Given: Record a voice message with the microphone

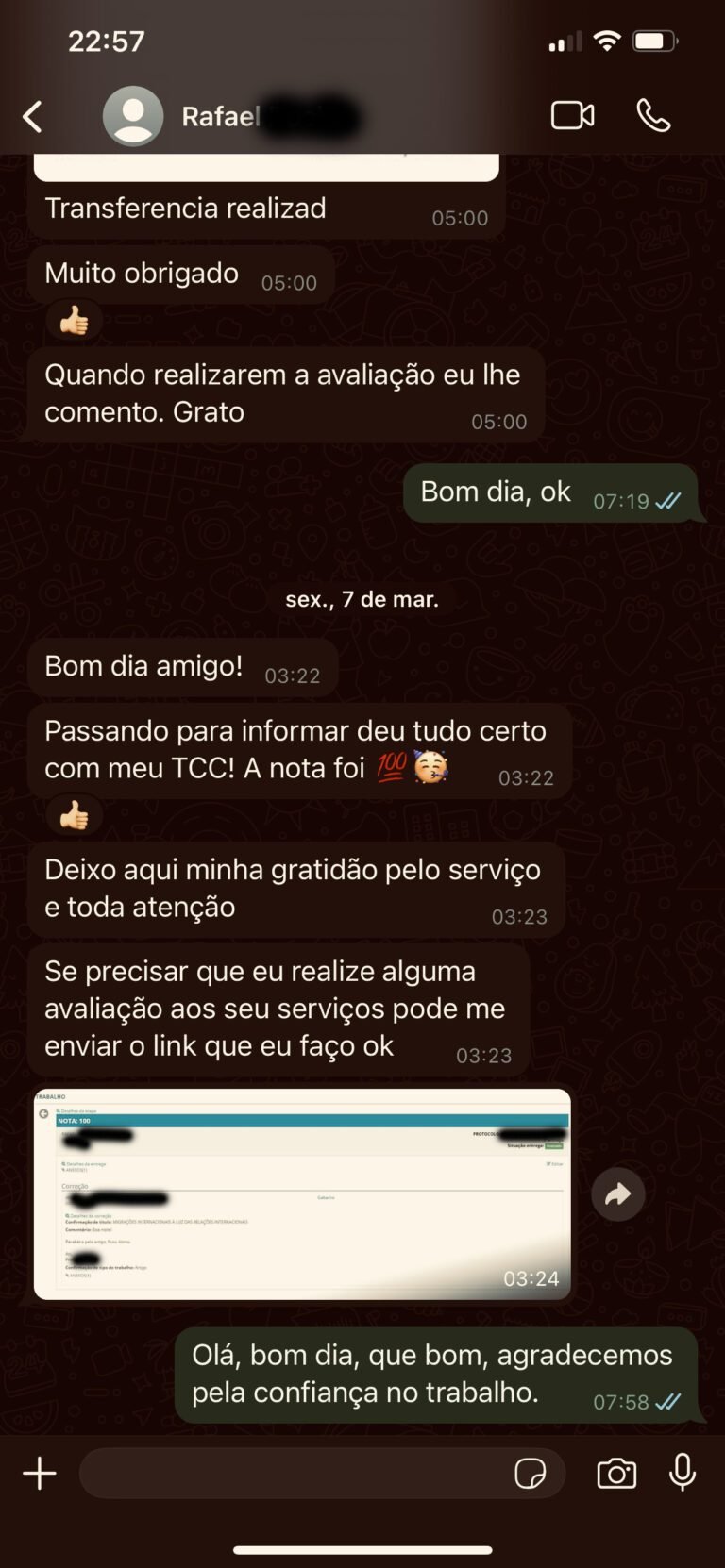Looking at the screenshot, I should tap(683, 1473).
